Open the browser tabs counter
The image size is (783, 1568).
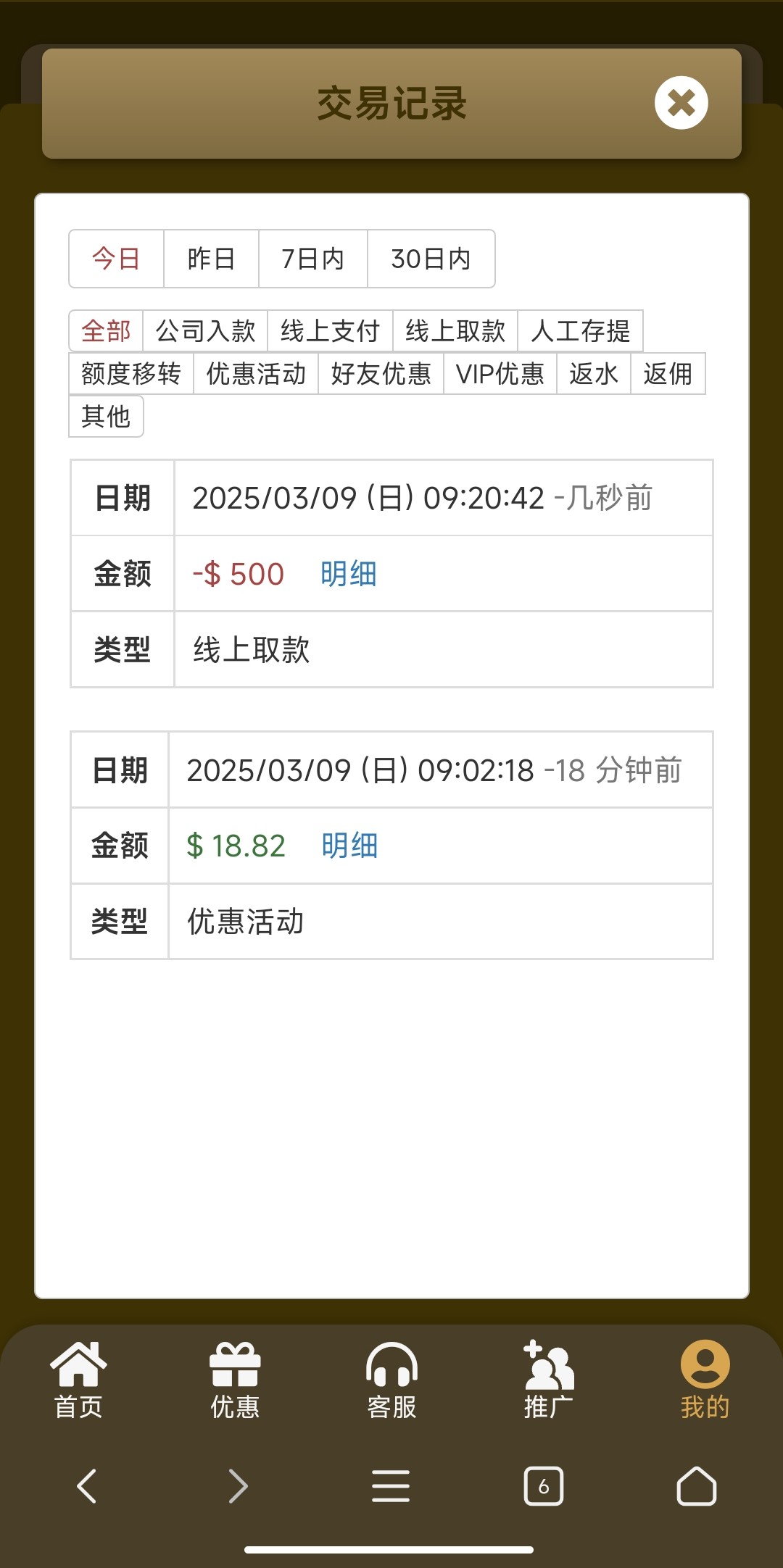coord(543,1487)
